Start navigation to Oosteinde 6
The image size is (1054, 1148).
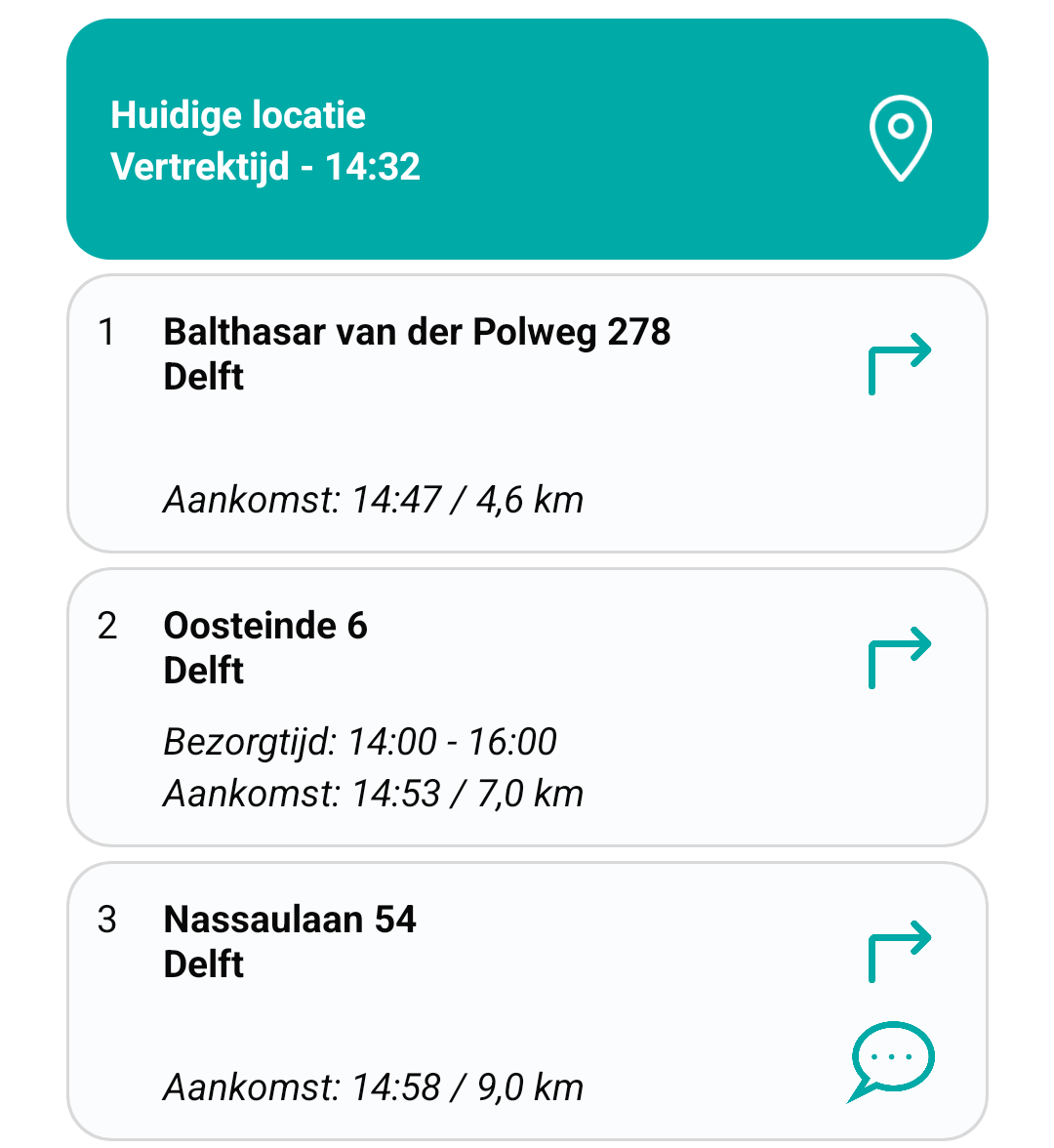(x=900, y=658)
